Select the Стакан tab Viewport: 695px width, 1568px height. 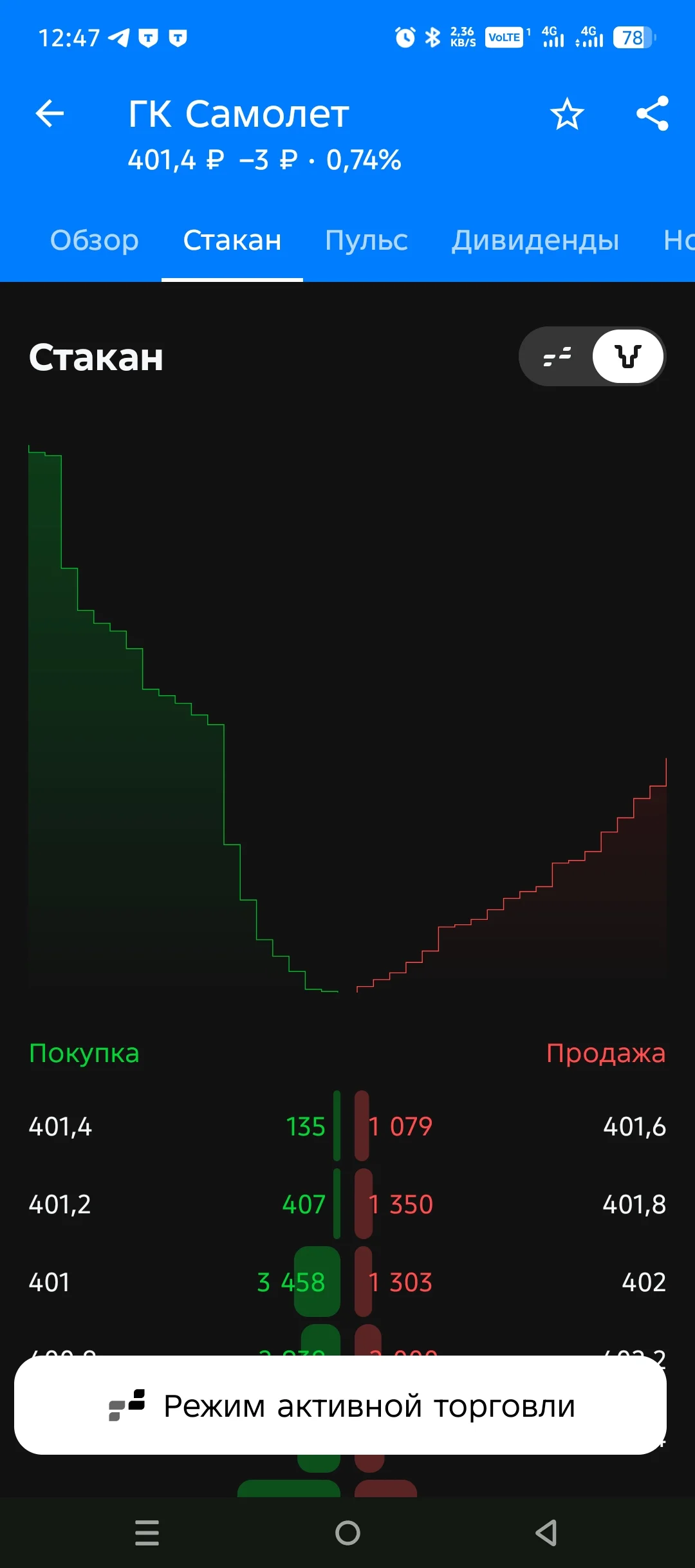[232, 240]
